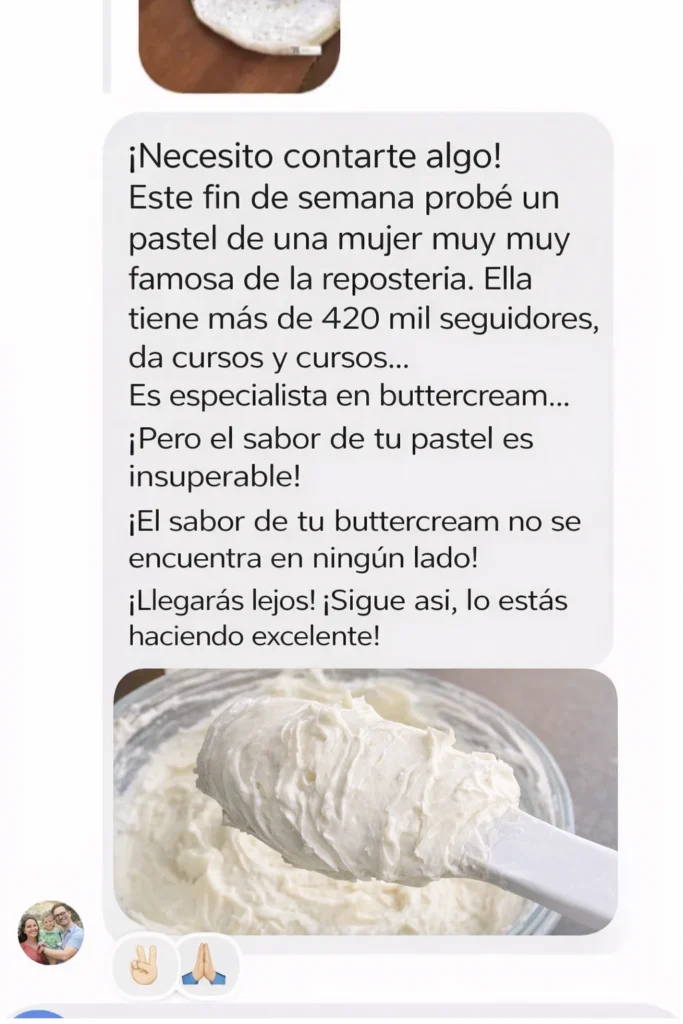Image resolution: width=683 pixels, height=1024 pixels.
Task: View the emoji reactions on the message
Action: click(176, 968)
